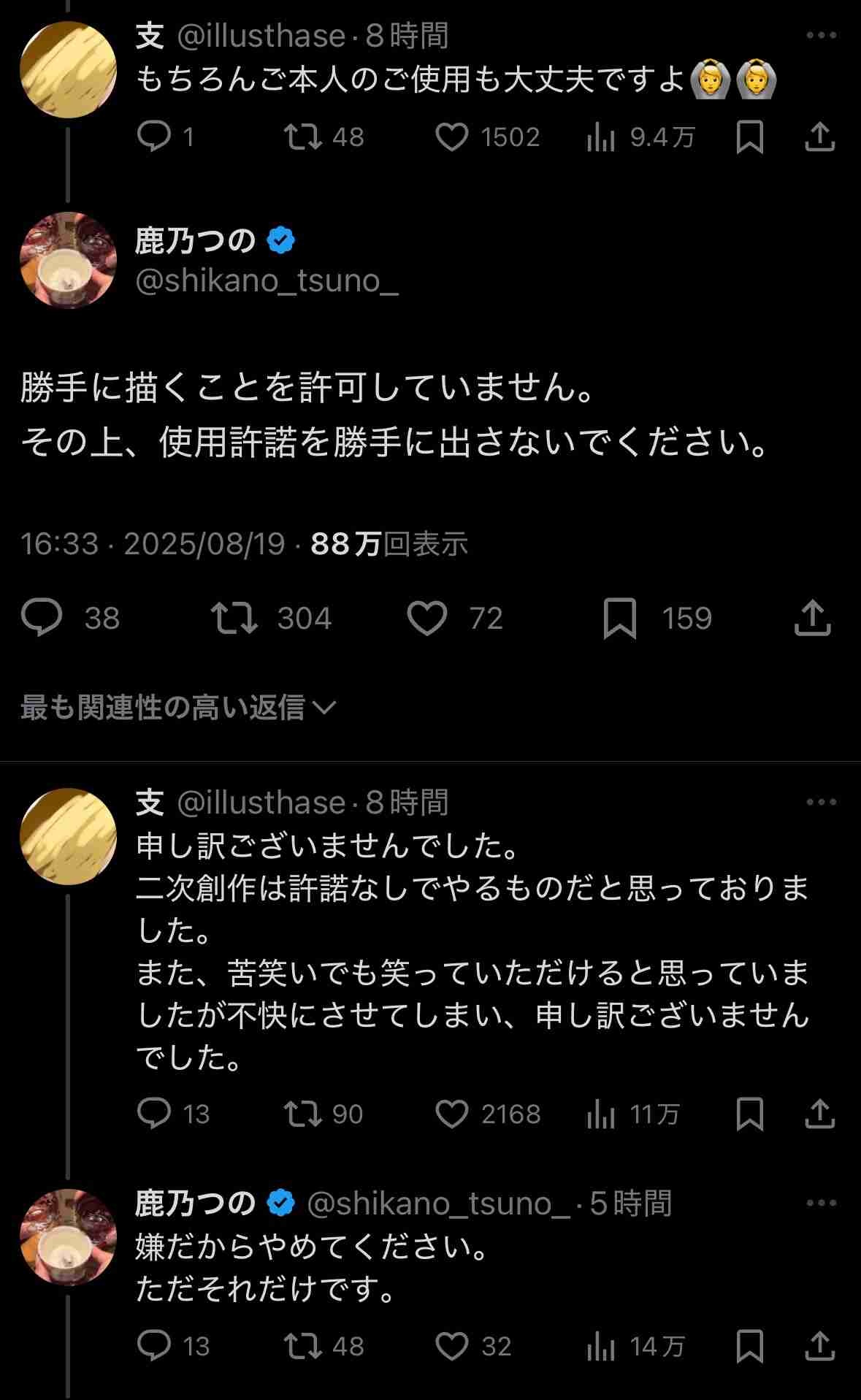Open overflow menu on 鹿乃つの's 5時間 reply
861x1400 pixels.
coord(821,1203)
